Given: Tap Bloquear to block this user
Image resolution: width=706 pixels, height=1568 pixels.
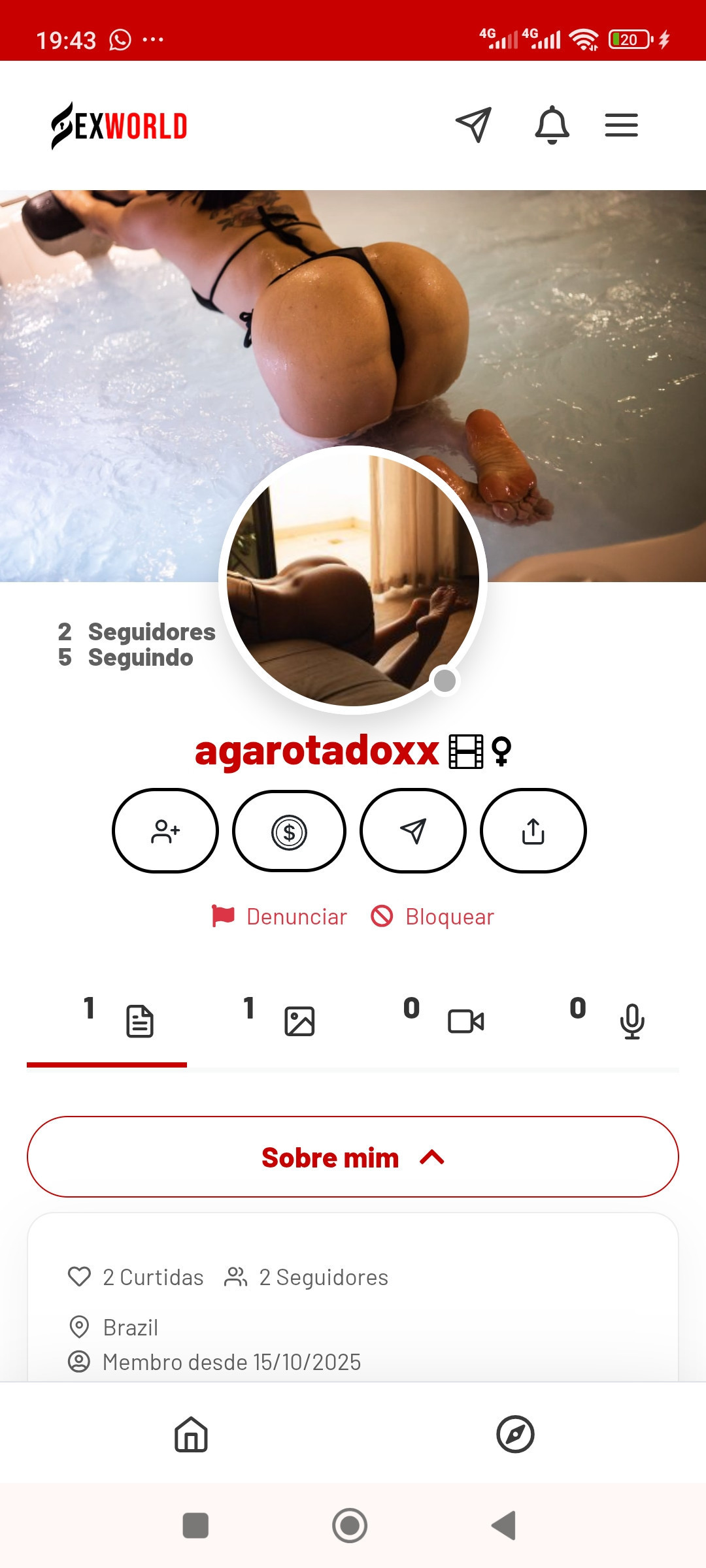Looking at the screenshot, I should pos(433,917).
